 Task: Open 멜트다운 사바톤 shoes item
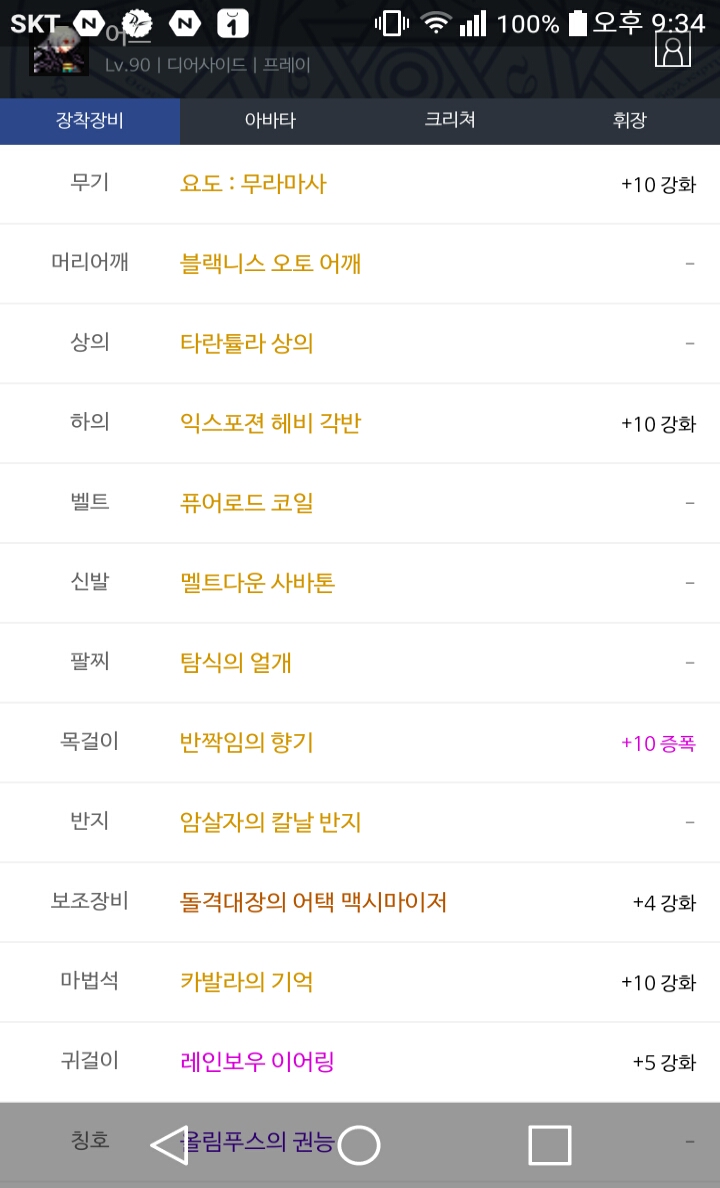257,583
